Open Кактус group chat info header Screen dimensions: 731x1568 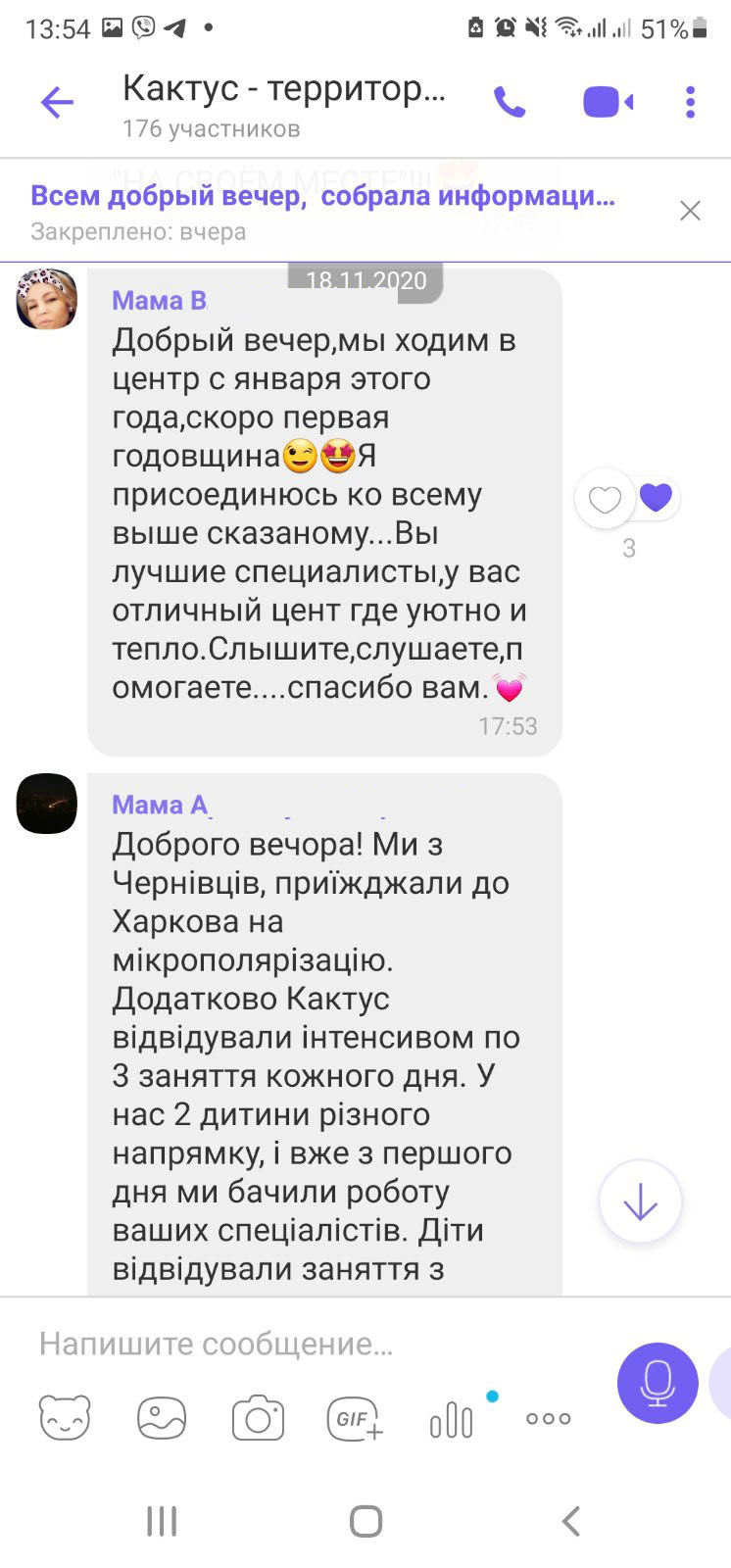284,106
